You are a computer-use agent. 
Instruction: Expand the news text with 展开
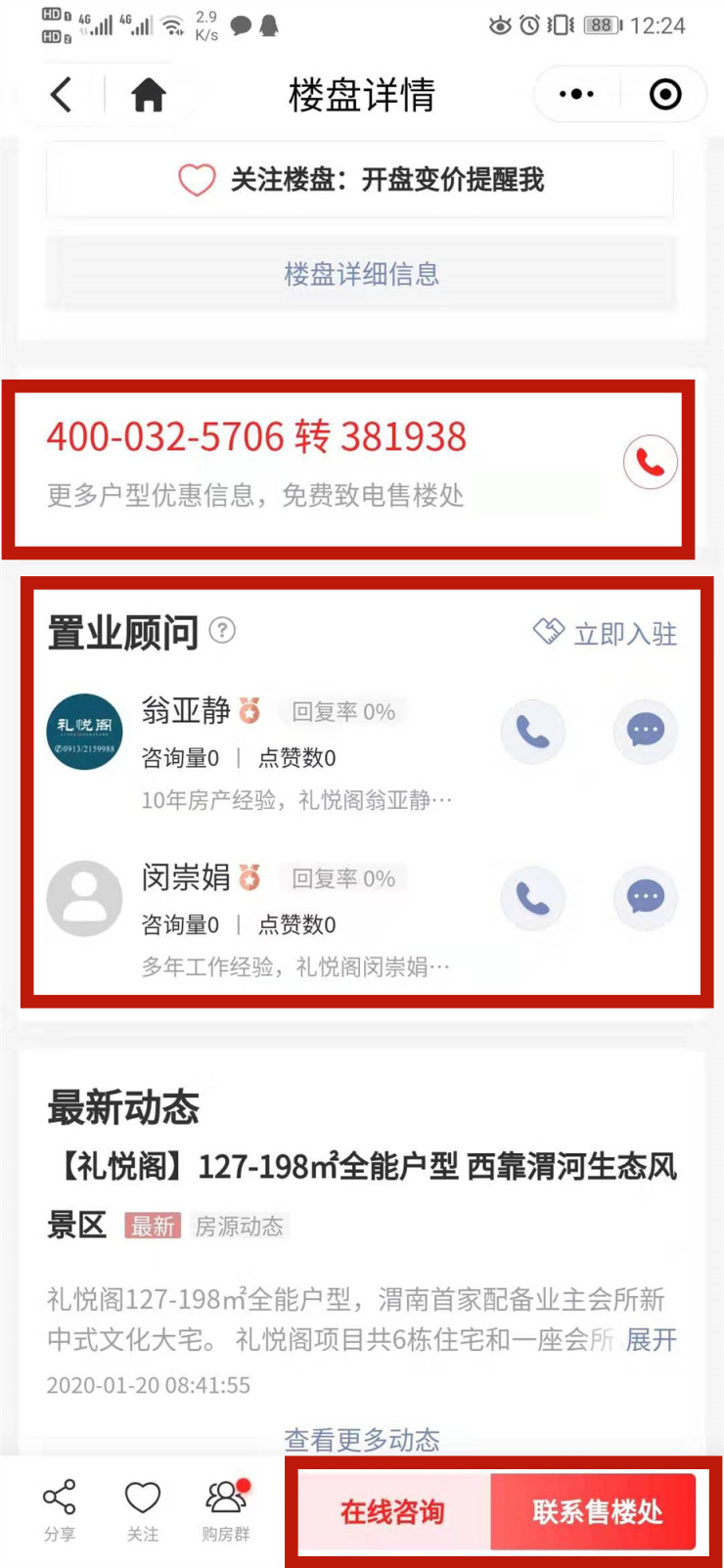[651, 1339]
